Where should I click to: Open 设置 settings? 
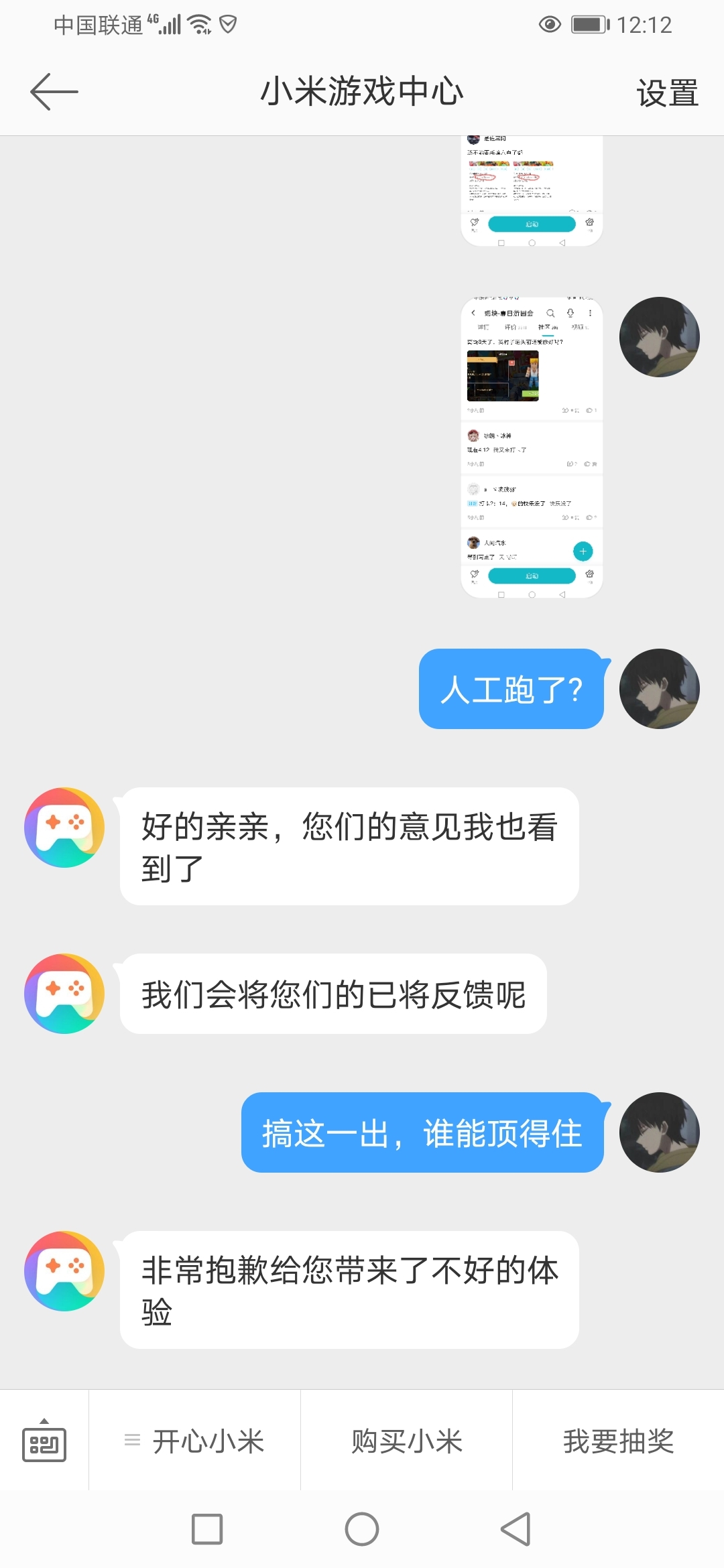coord(666,93)
